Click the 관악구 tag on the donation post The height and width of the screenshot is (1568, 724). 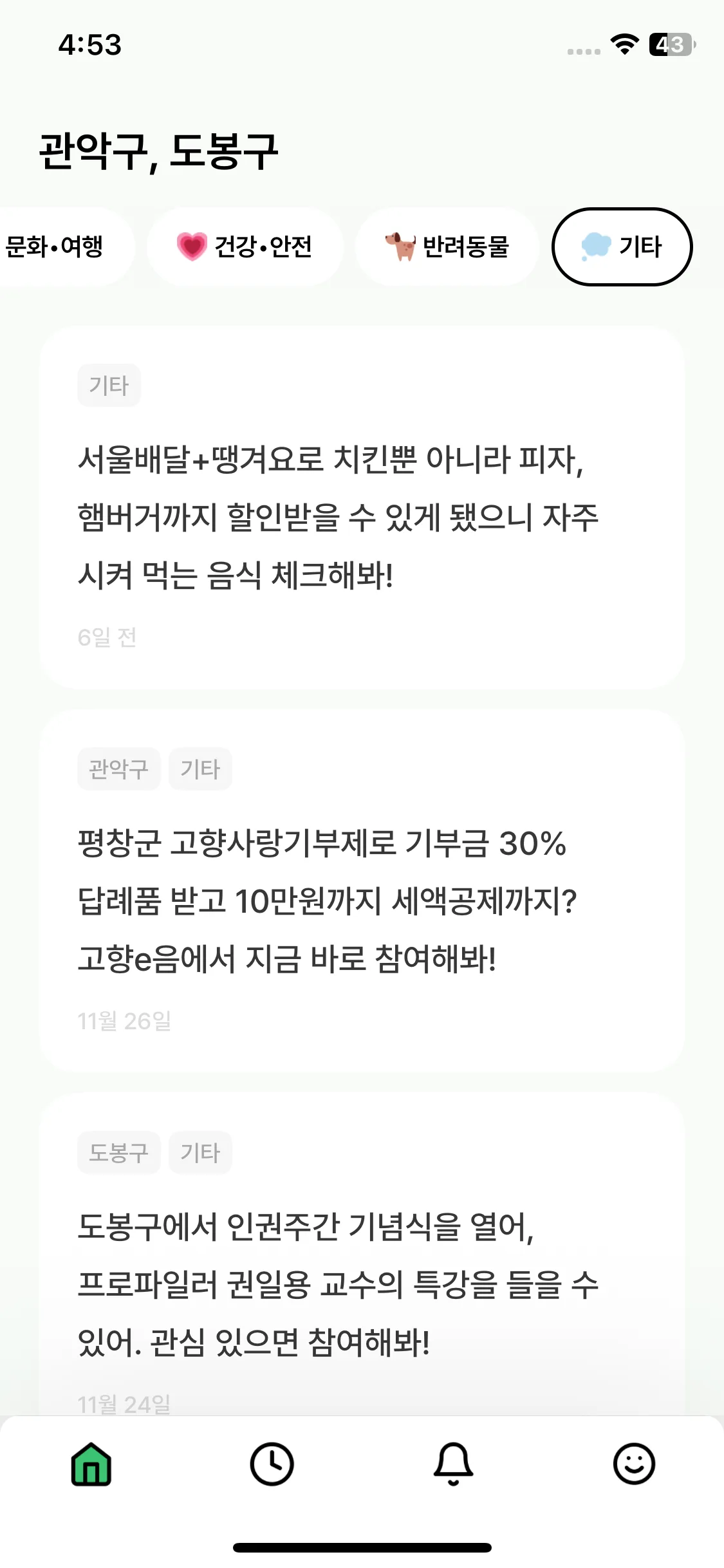[x=118, y=767]
